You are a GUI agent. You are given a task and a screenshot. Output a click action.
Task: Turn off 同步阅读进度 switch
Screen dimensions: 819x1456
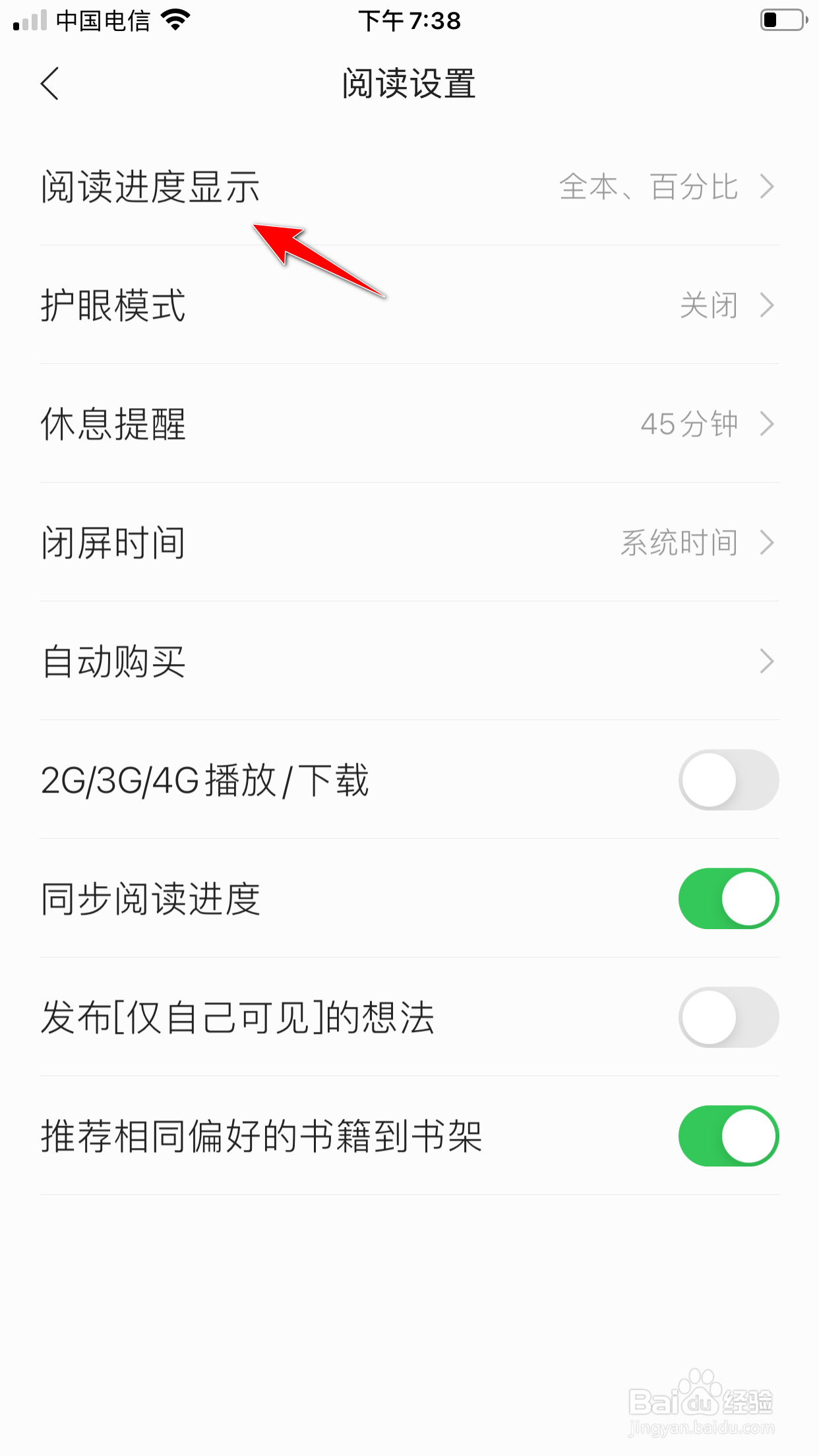click(729, 899)
